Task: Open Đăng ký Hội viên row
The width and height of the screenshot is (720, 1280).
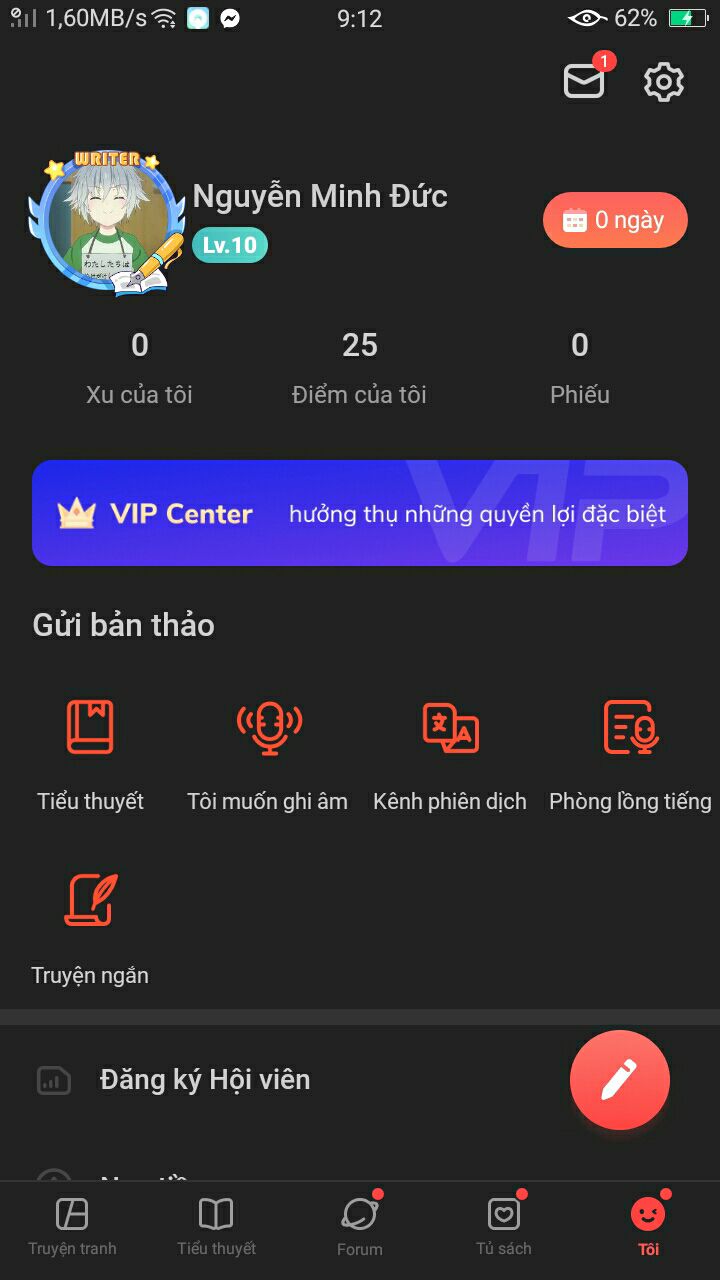Action: [205, 1080]
